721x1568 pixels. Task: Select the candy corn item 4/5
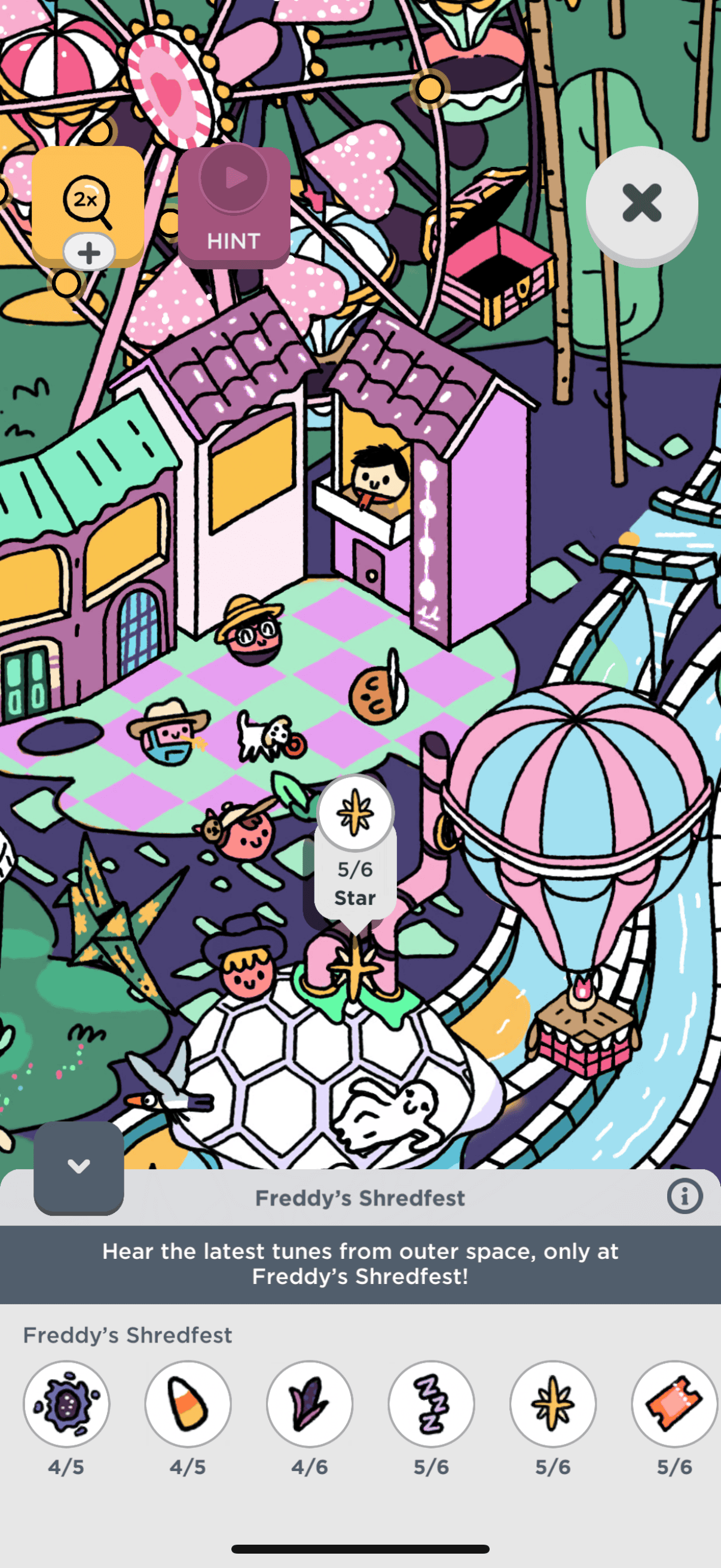tap(188, 1404)
